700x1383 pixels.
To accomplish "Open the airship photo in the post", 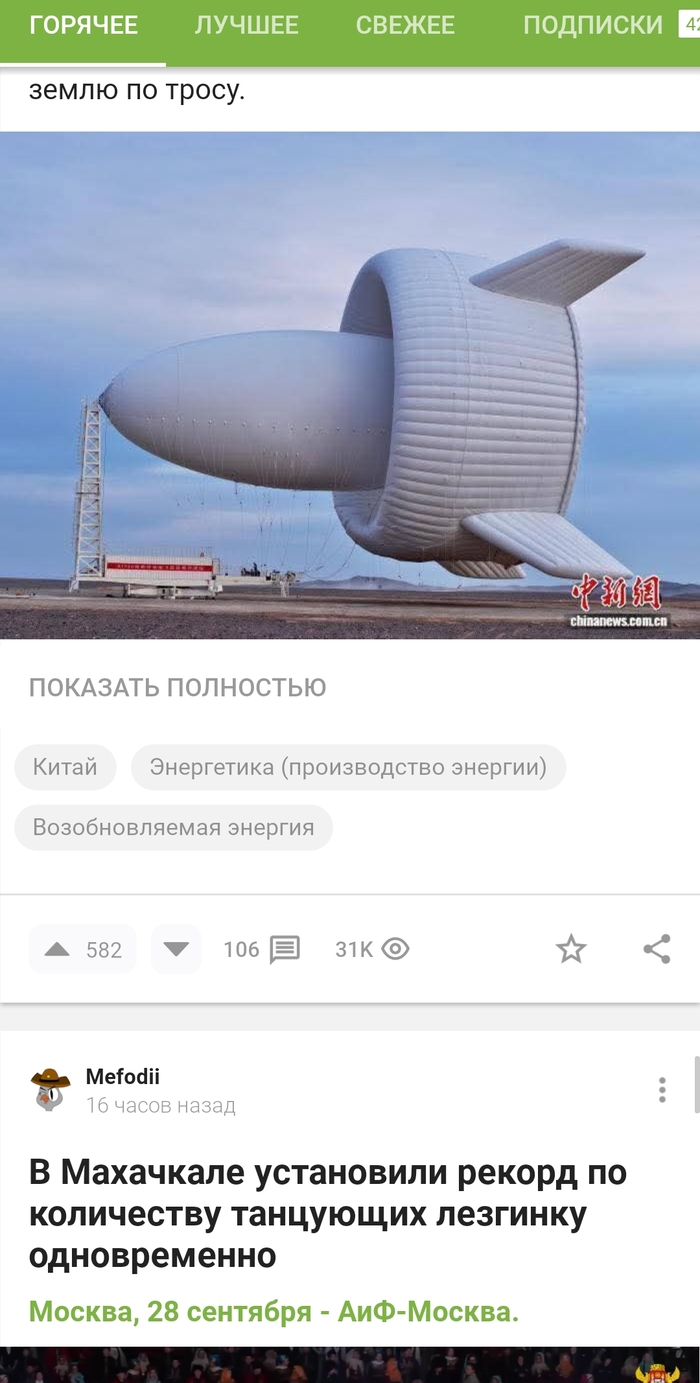I will pos(350,385).
